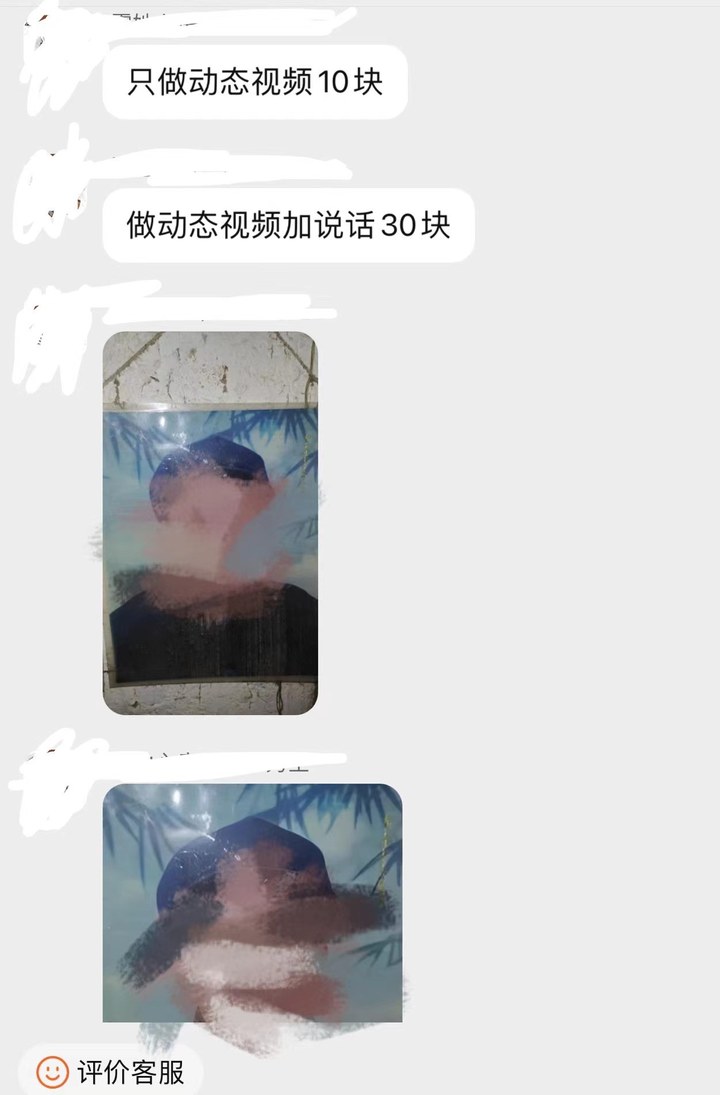
Task: Open the first portrait photo message
Action: (x=210, y=522)
